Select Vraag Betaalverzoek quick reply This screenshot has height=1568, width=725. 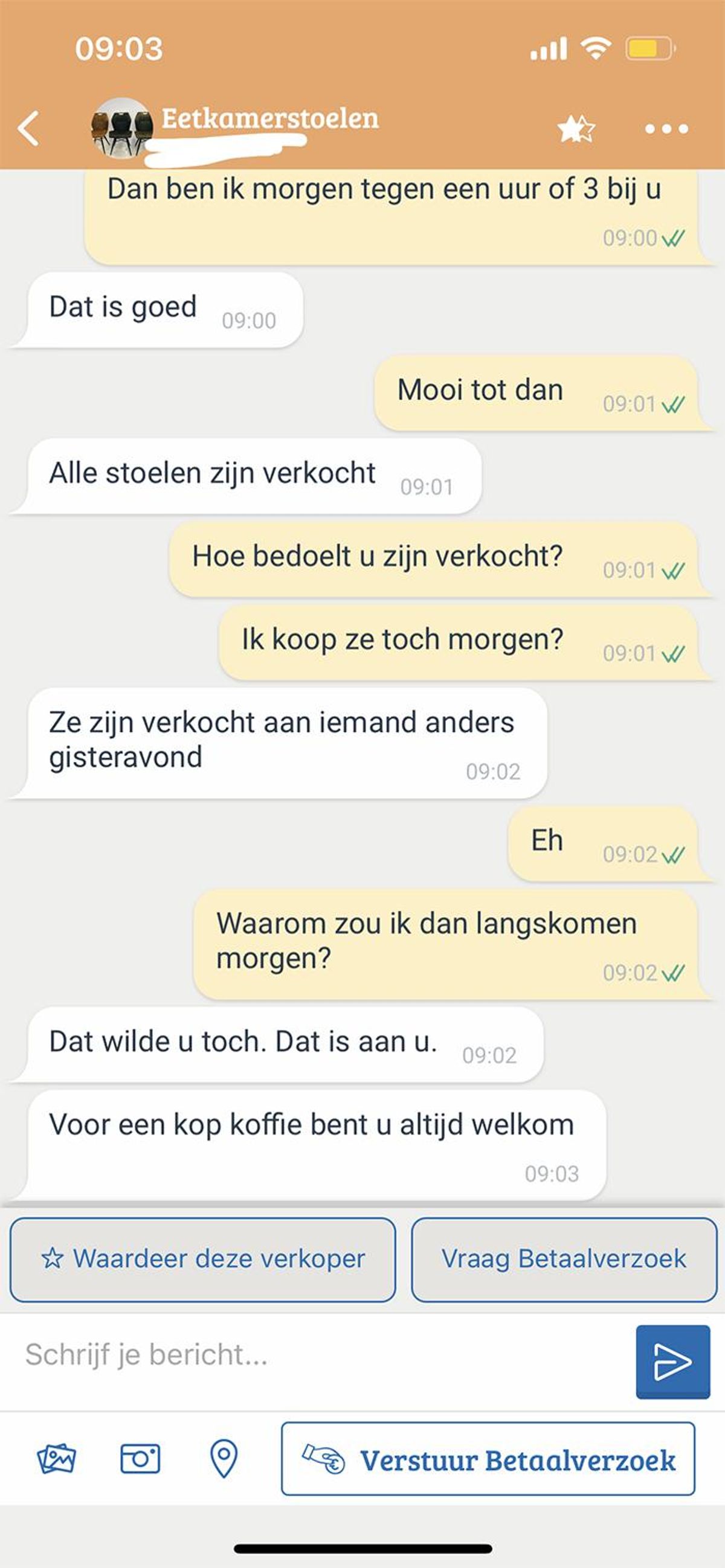coord(564,1259)
